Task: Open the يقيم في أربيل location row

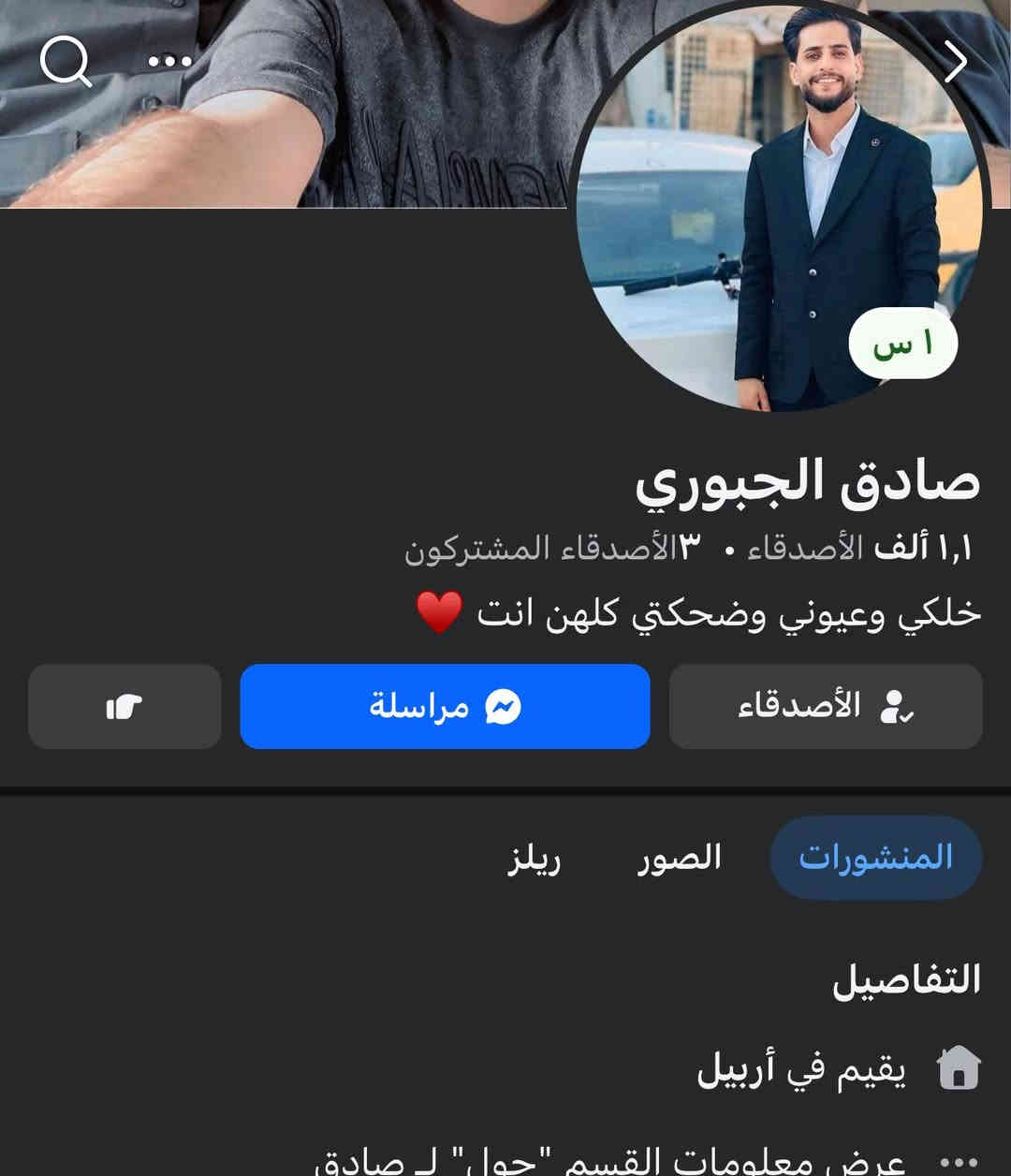Action: coord(801,1068)
